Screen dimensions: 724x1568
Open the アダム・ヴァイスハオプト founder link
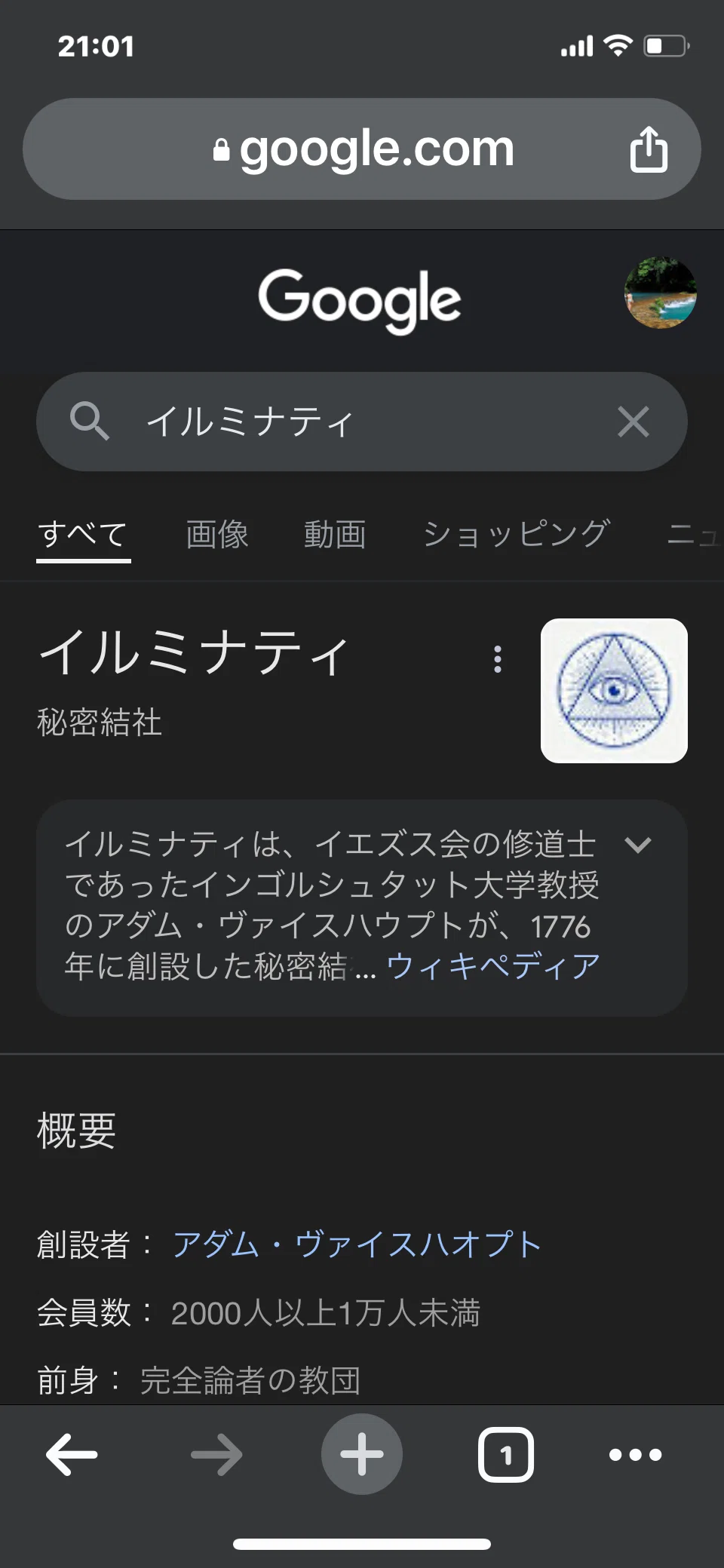pyautogui.click(x=357, y=1244)
